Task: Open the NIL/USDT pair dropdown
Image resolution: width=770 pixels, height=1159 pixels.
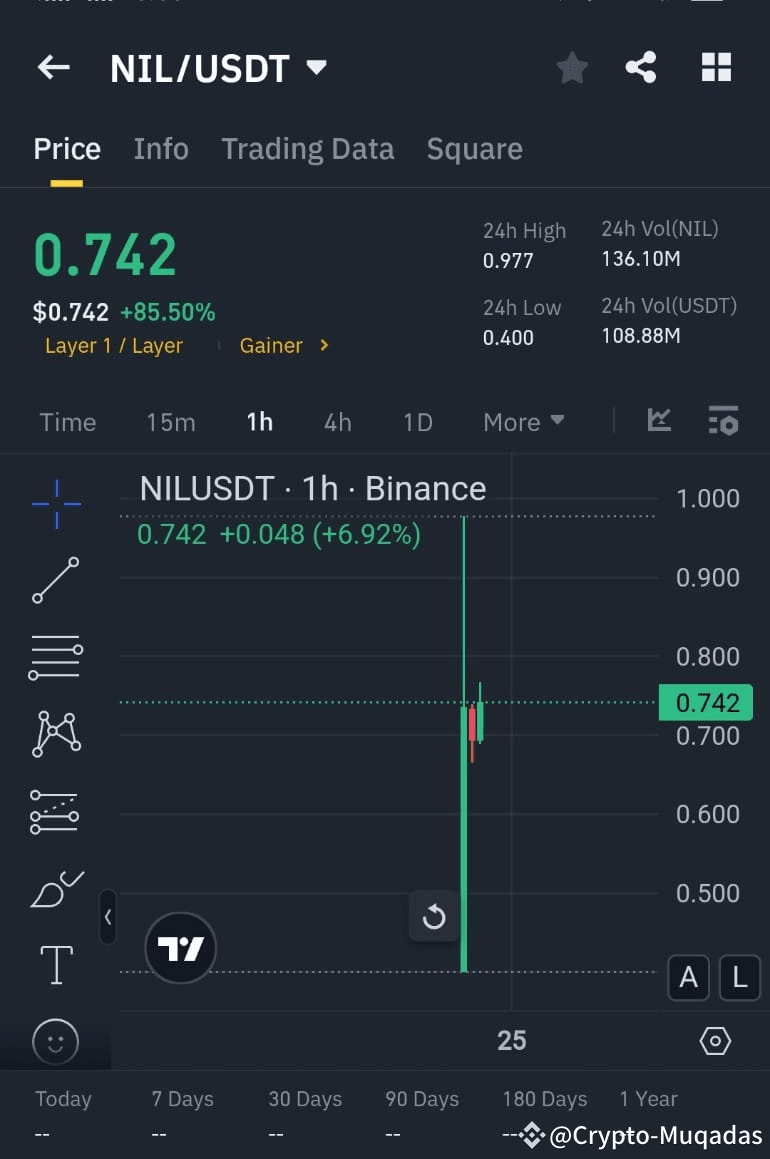Action: pyautogui.click(x=315, y=67)
